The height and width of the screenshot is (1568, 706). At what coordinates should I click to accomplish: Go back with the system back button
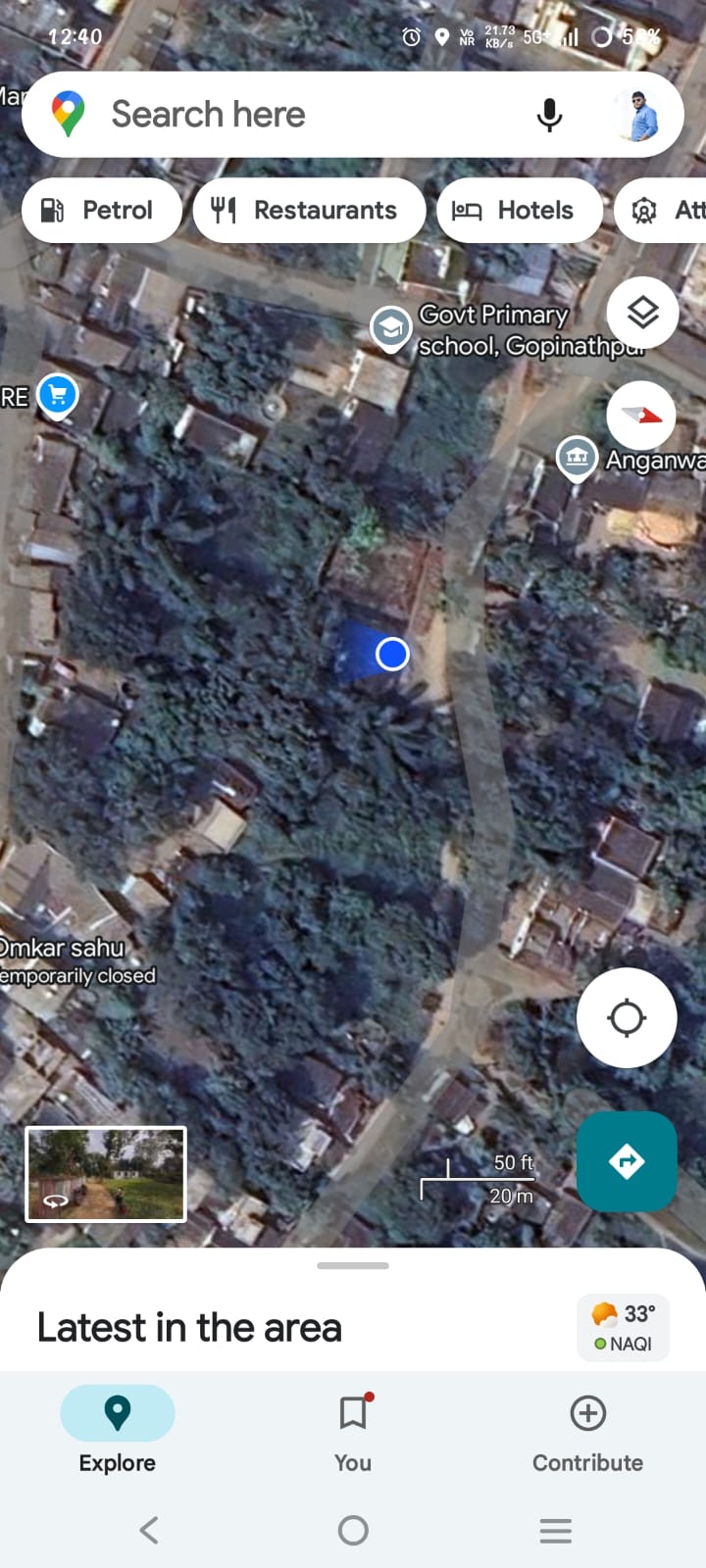coord(149,1530)
